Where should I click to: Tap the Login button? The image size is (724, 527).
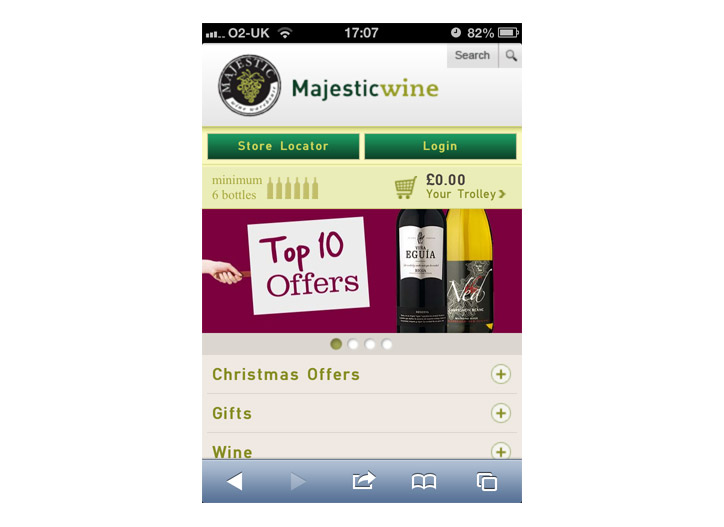coord(440,146)
